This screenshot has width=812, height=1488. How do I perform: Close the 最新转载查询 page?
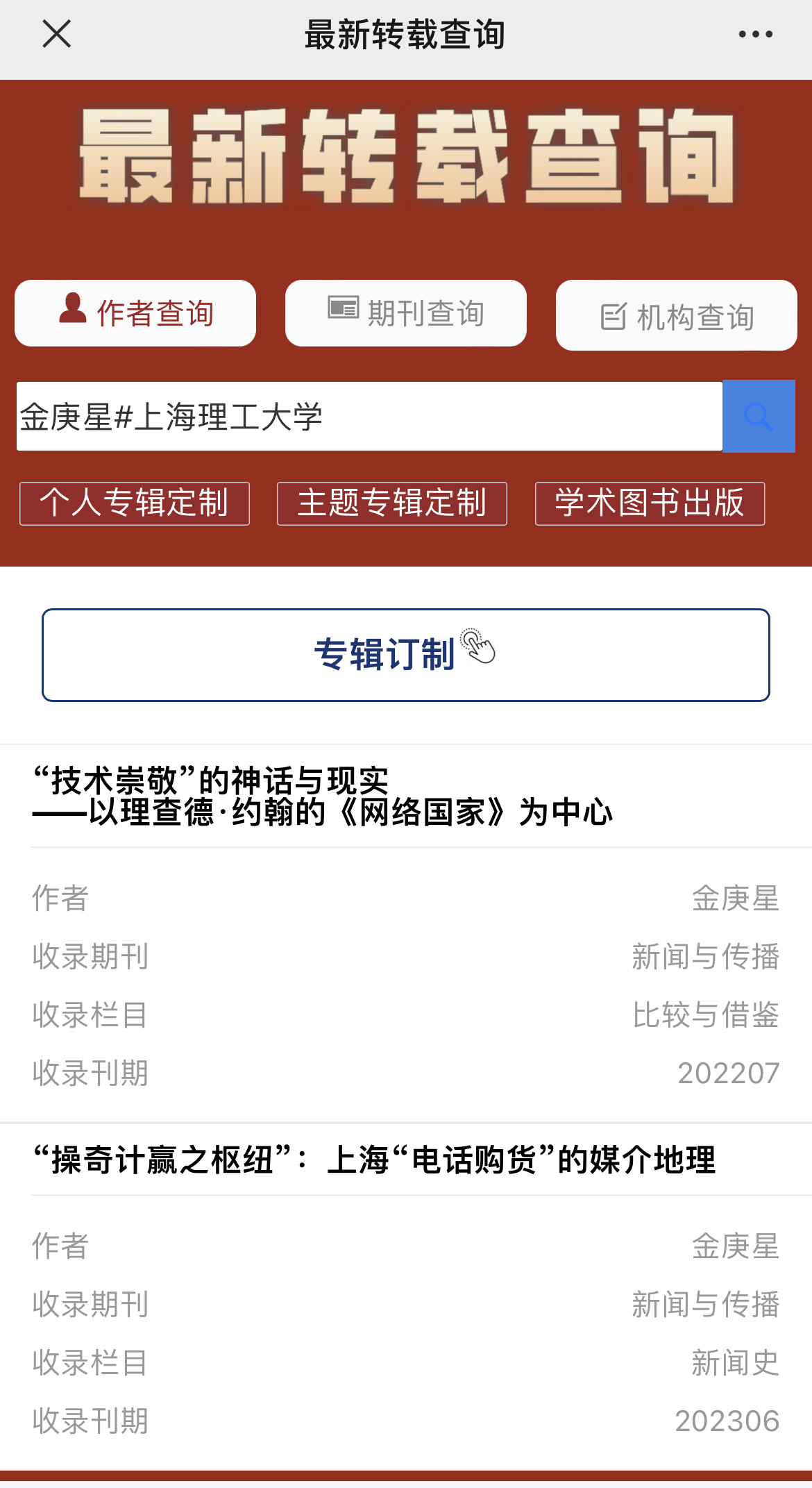pyautogui.click(x=56, y=34)
